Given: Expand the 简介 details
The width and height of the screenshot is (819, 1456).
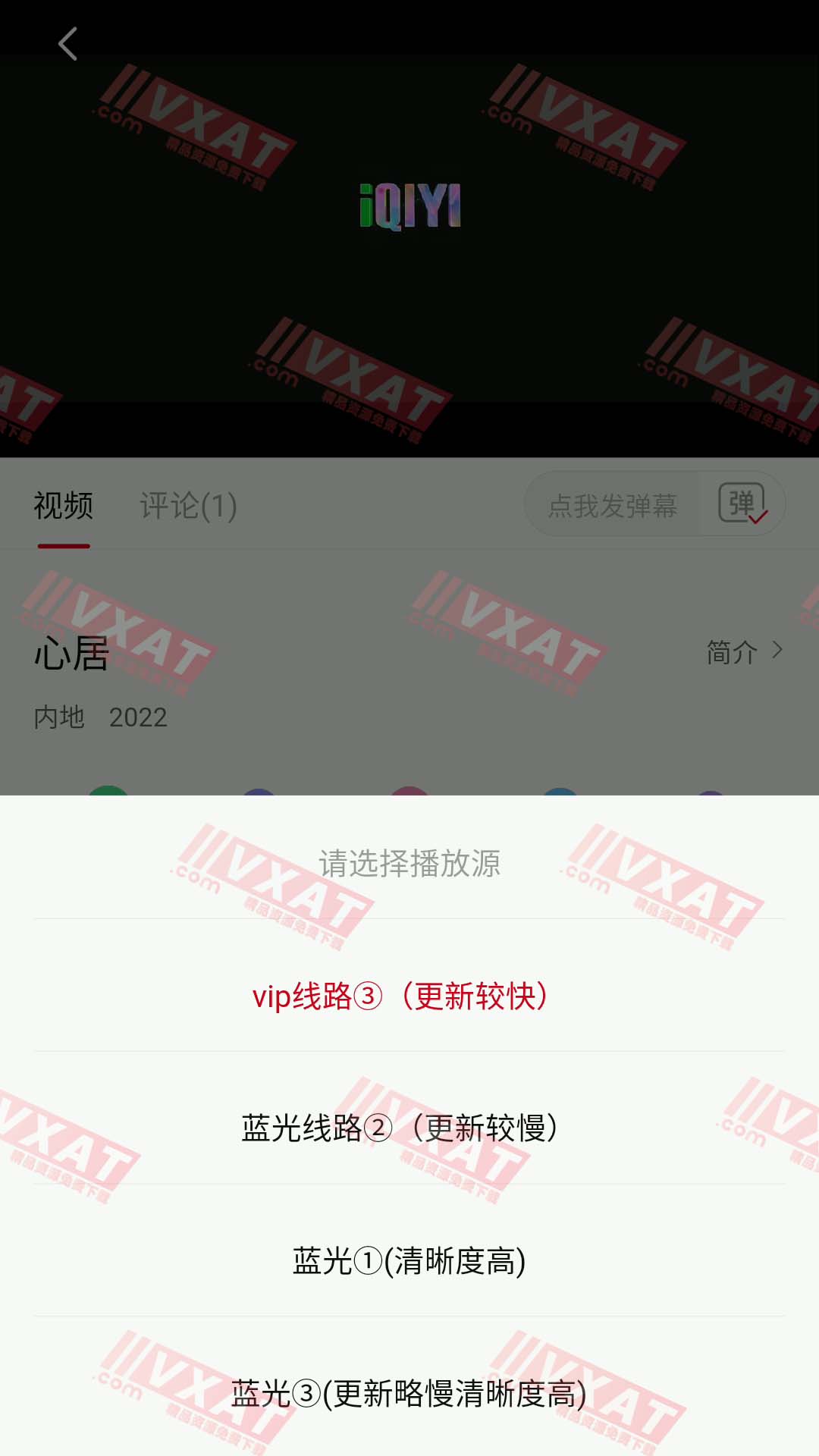Looking at the screenshot, I should click(743, 651).
